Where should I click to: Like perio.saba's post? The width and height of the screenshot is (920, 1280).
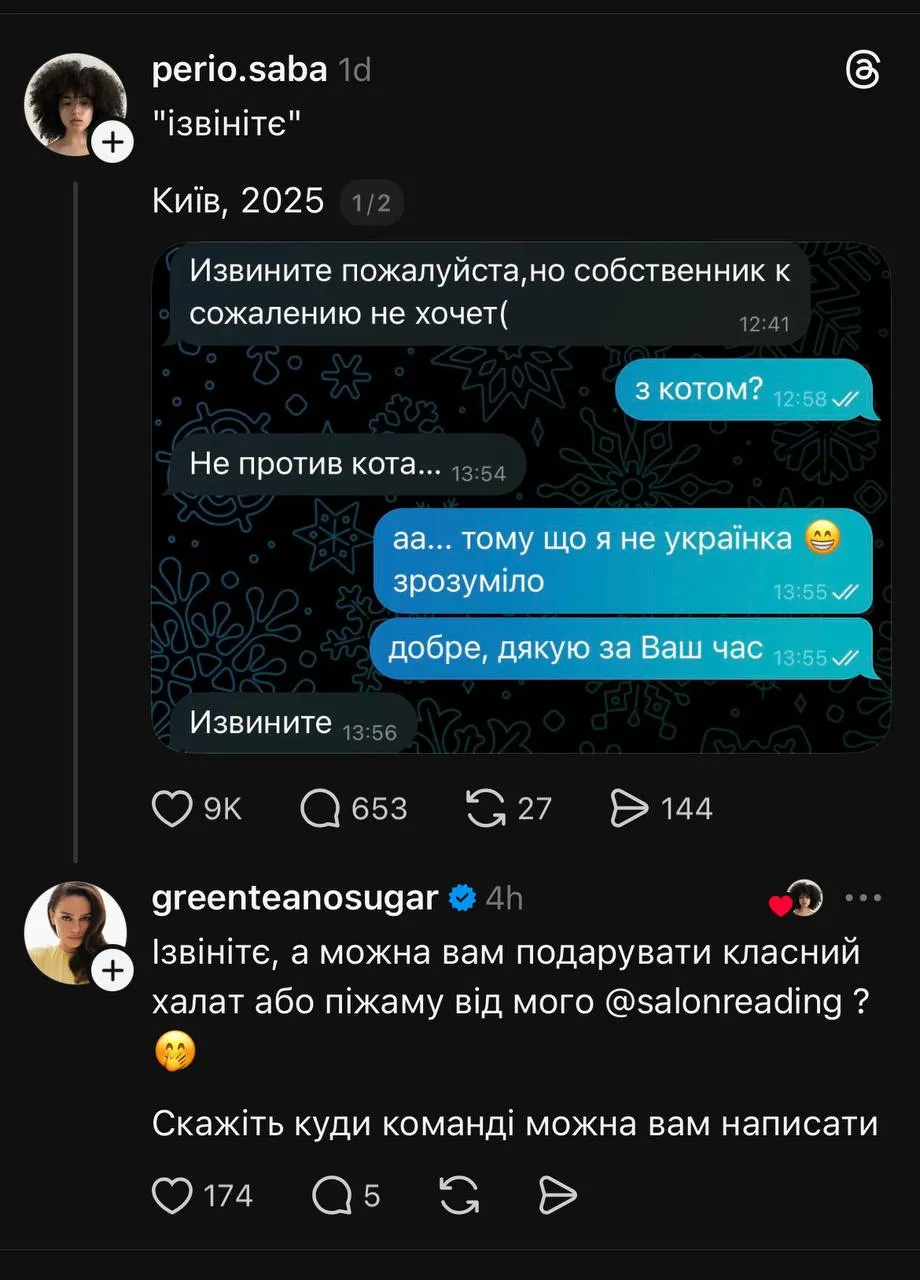(171, 808)
